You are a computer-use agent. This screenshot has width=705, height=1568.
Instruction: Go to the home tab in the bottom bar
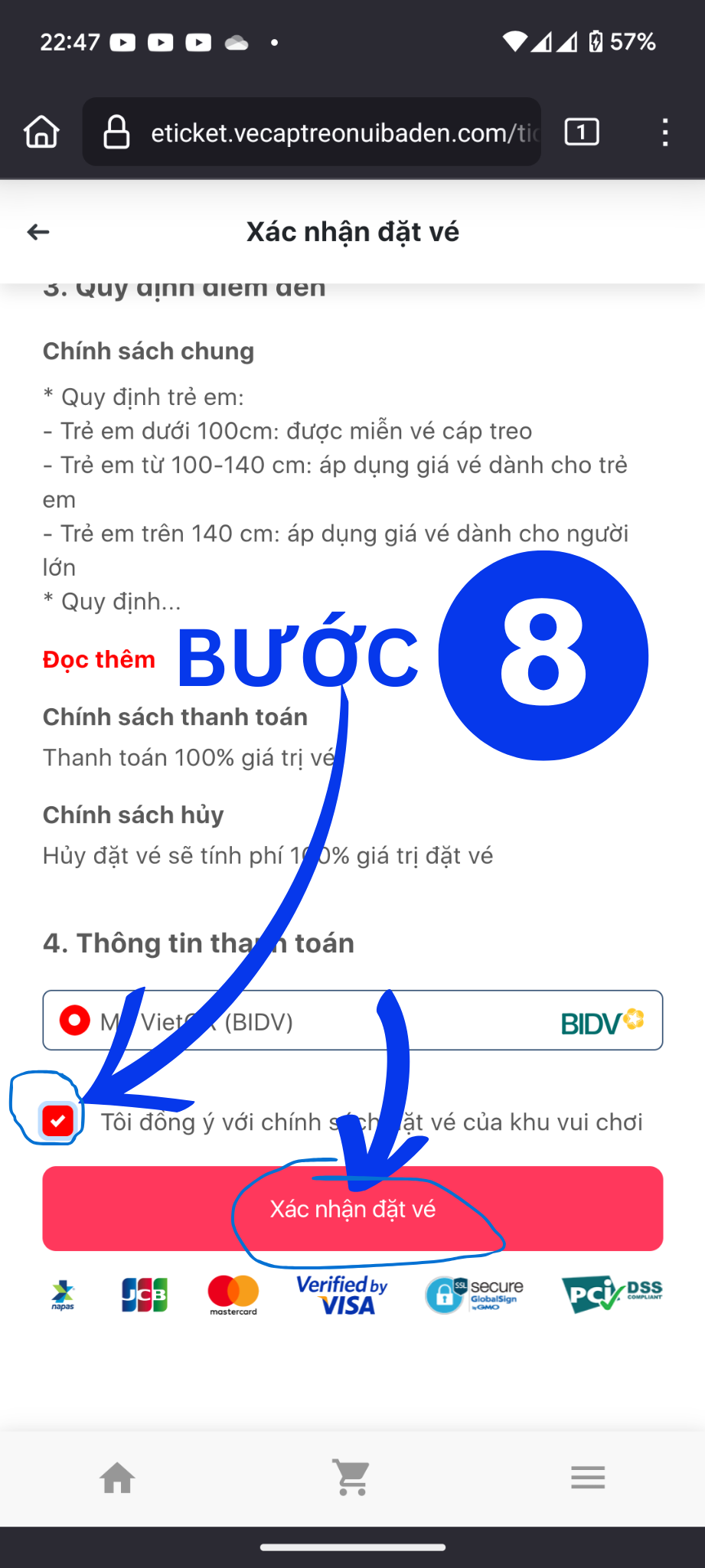coord(117,1477)
